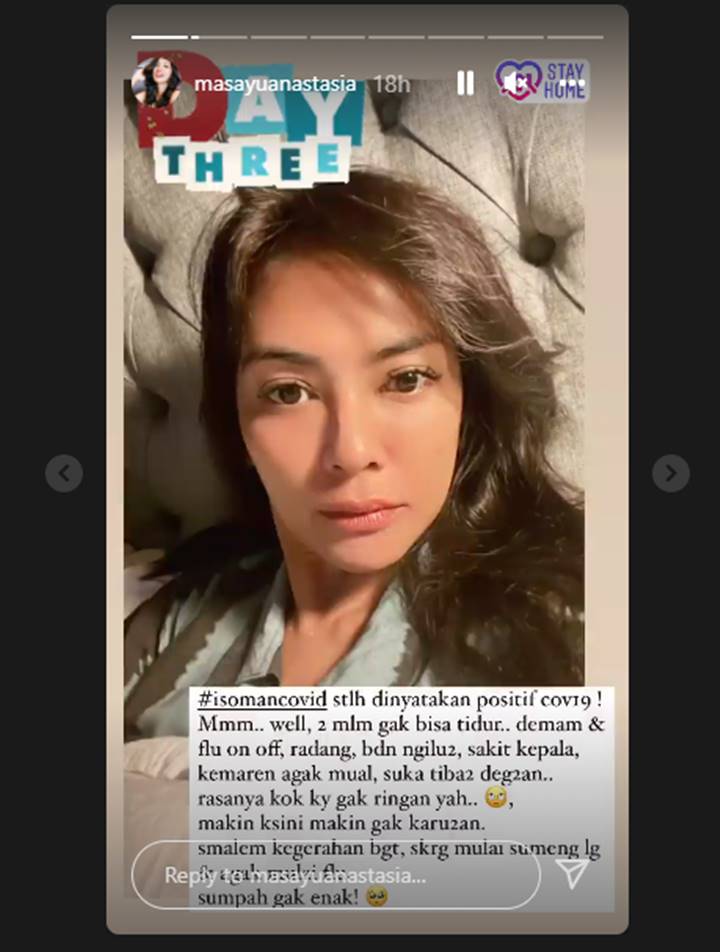Skip to the next story

click(670, 473)
